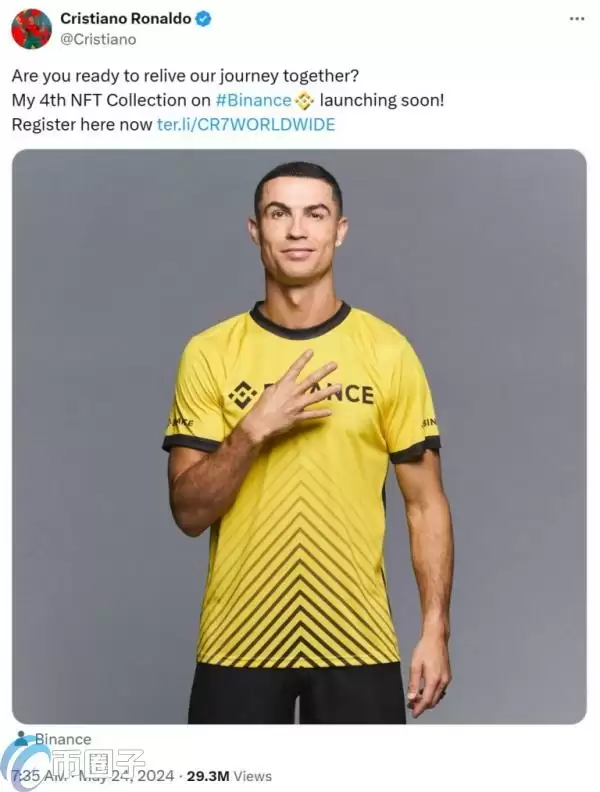Open the post's overflow menu
This screenshot has width=600, height=792.
(577, 19)
